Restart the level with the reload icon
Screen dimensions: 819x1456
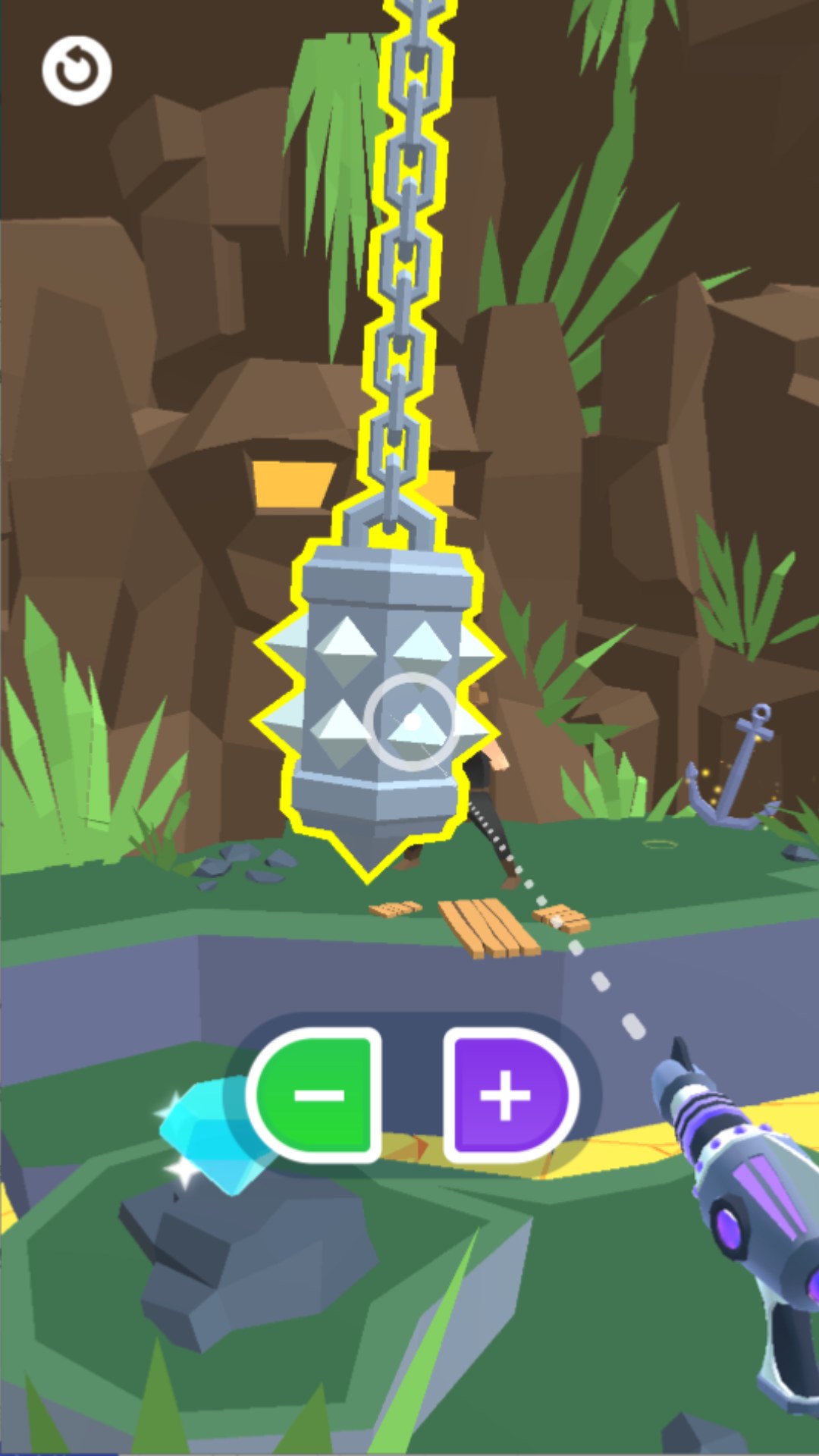point(77,71)
